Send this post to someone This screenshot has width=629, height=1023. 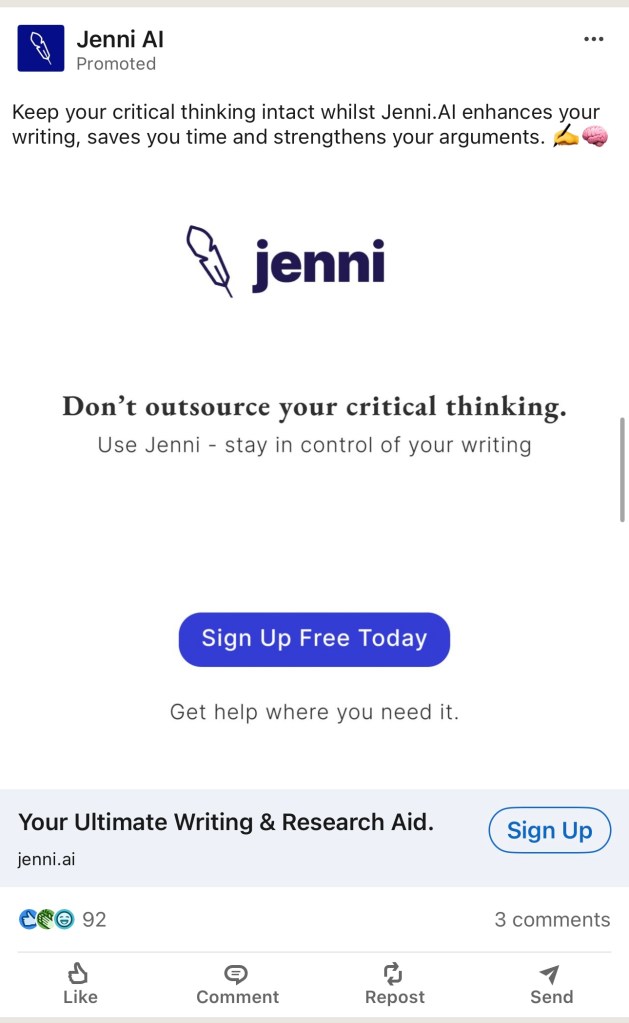coord(551,984)
